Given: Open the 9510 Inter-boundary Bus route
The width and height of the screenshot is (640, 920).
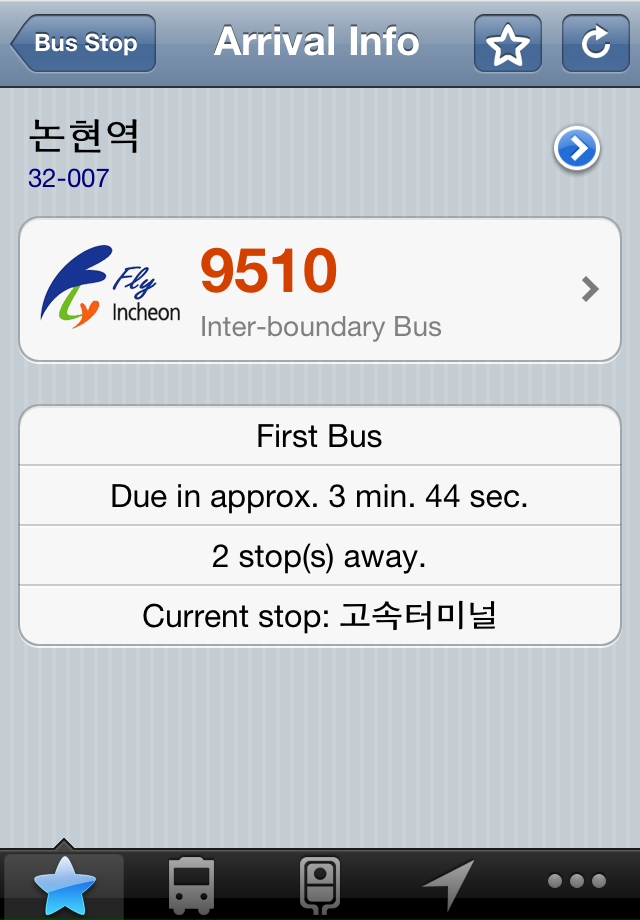Looking at the screenshot, I should point(320,290).
